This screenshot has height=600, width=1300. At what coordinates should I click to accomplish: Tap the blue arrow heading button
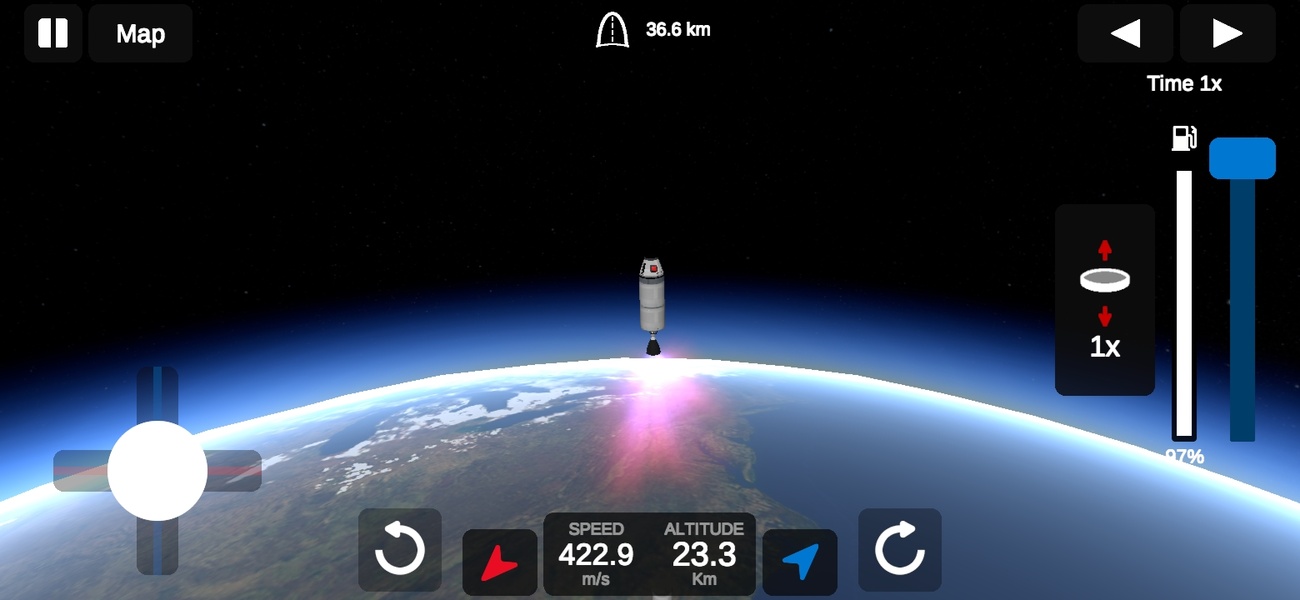[800, 563]
